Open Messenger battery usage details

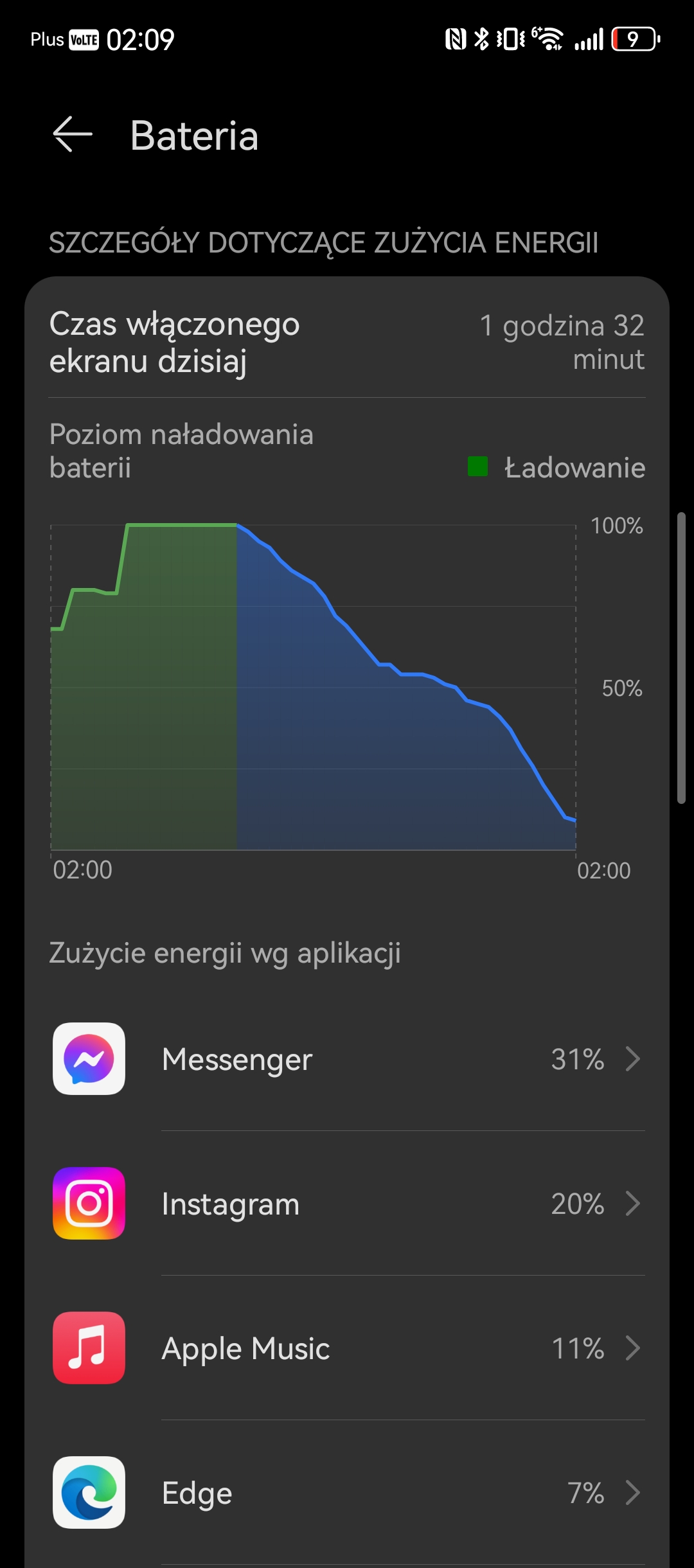click(347, 1059)
